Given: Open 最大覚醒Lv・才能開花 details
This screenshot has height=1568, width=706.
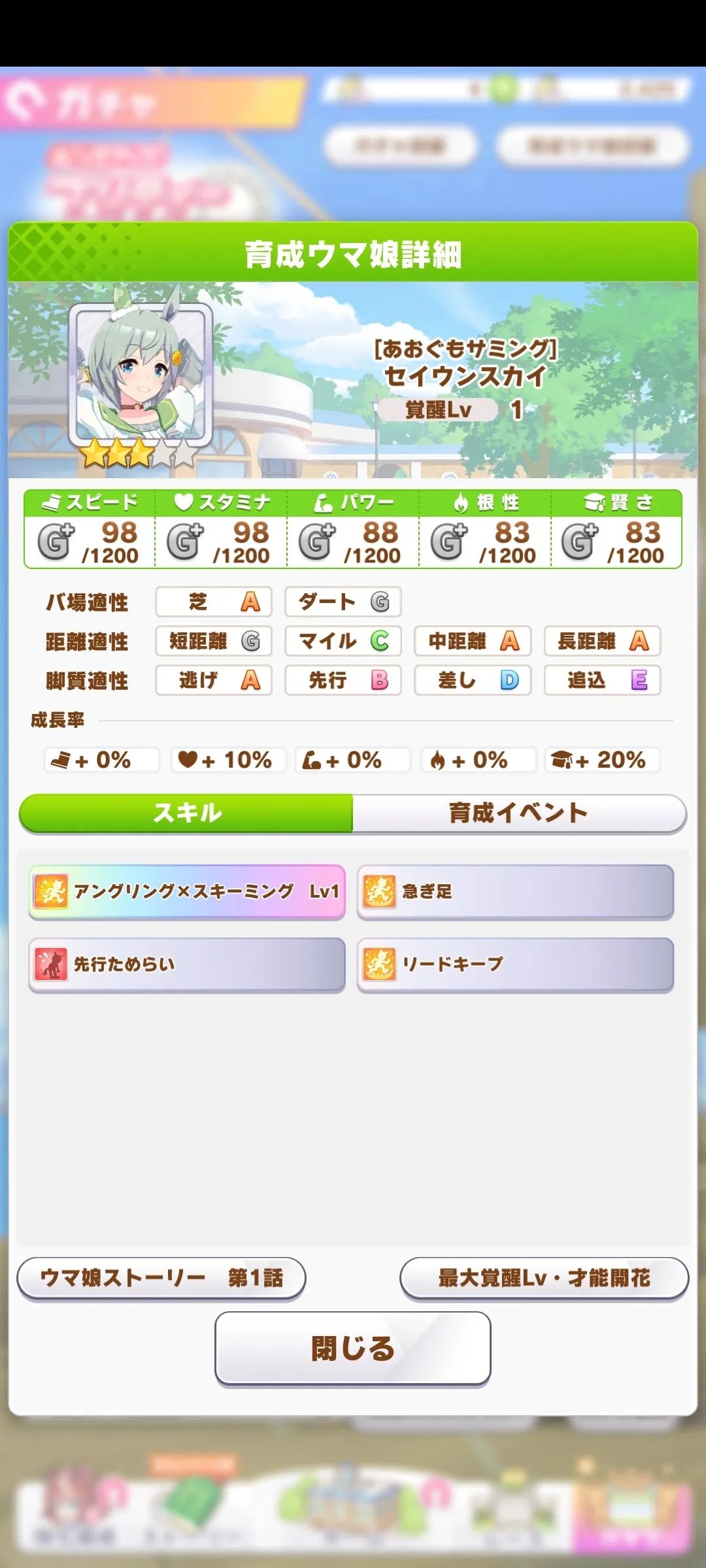Looking at the screenshot, I should (x=544, y=1278).
